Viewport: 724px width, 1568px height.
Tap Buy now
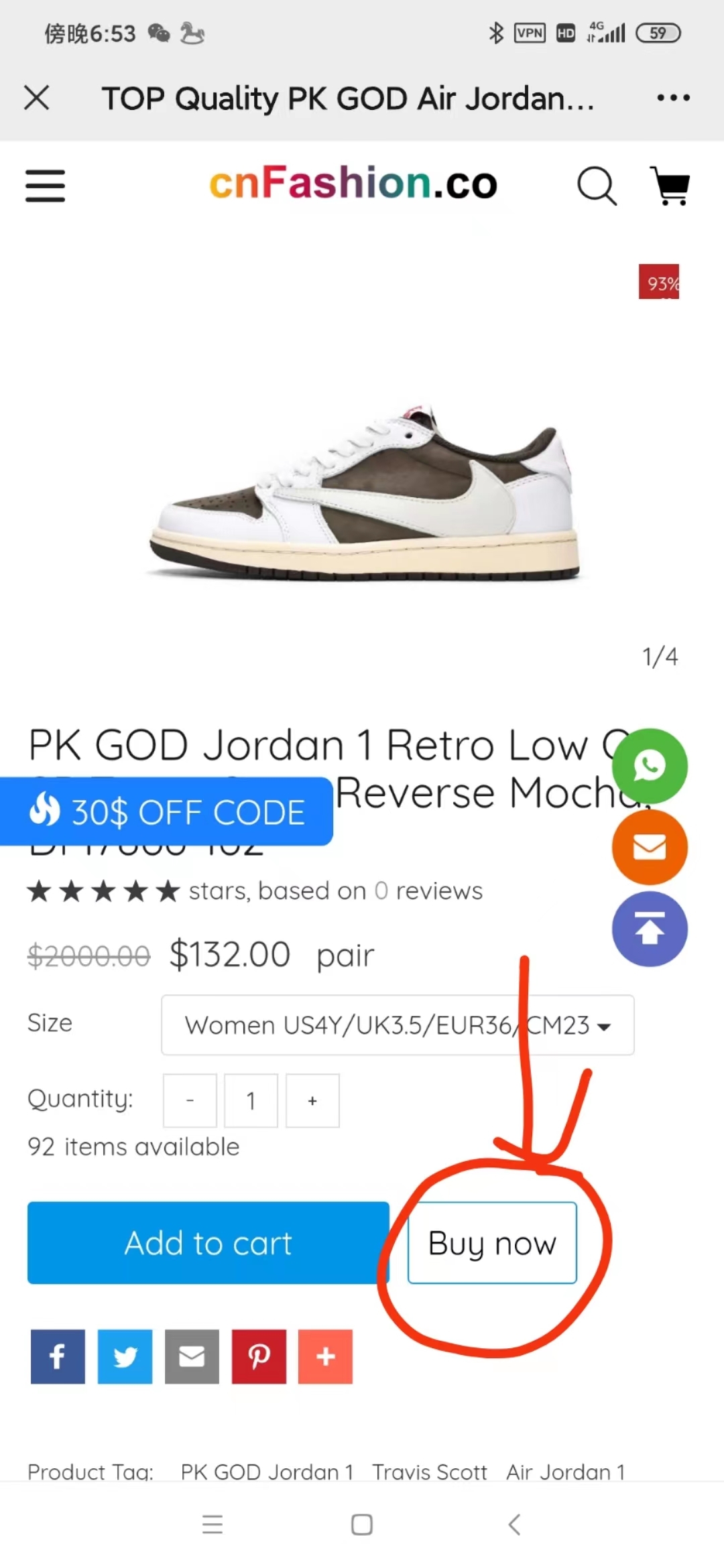point(492,1243)
